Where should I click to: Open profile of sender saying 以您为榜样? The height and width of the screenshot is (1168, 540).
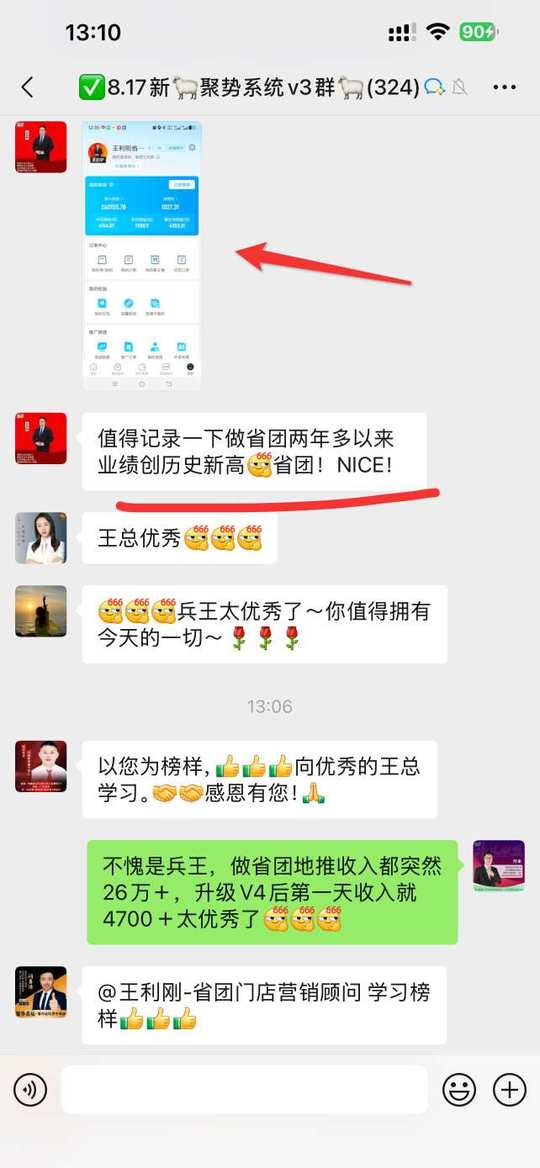coord(41,766)
